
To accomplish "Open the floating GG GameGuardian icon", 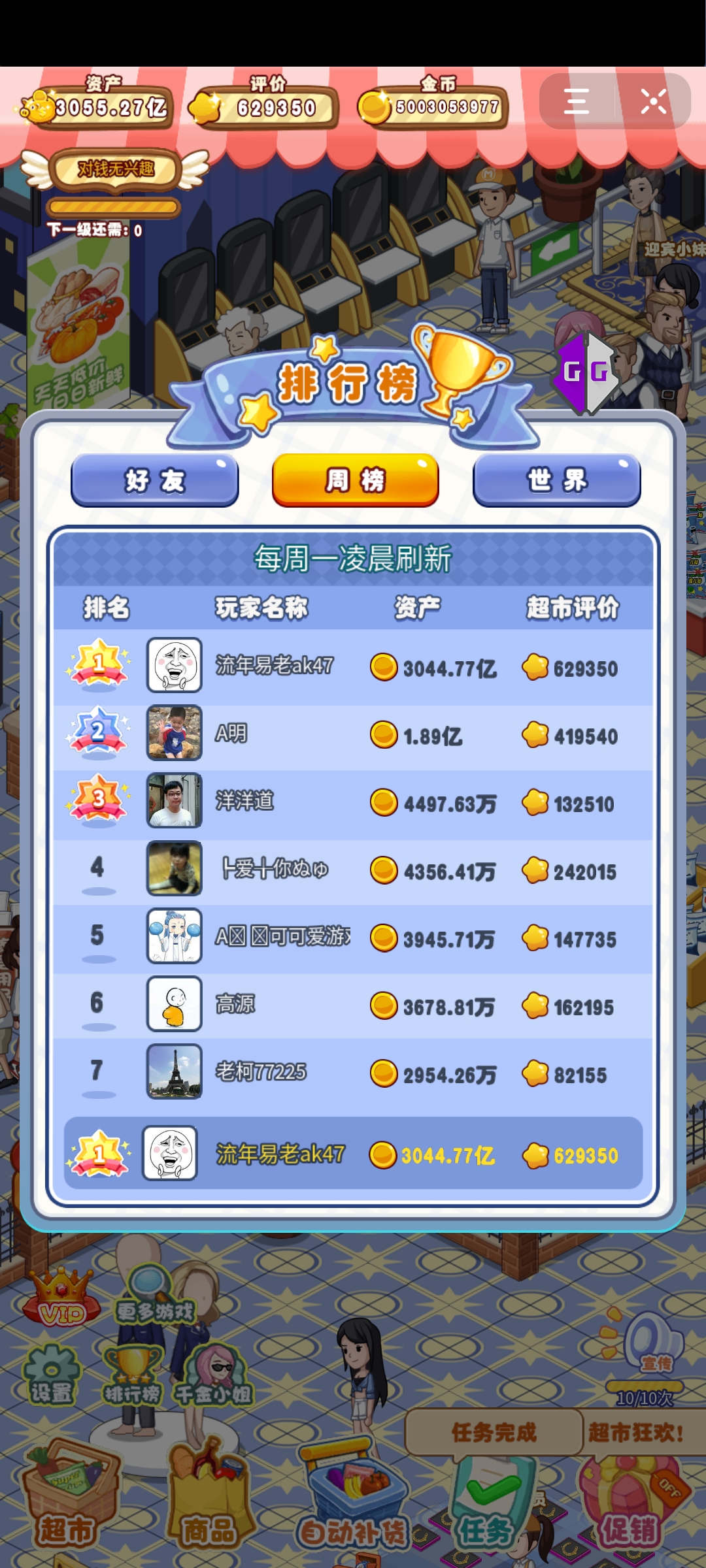I will tap(586, 373).
